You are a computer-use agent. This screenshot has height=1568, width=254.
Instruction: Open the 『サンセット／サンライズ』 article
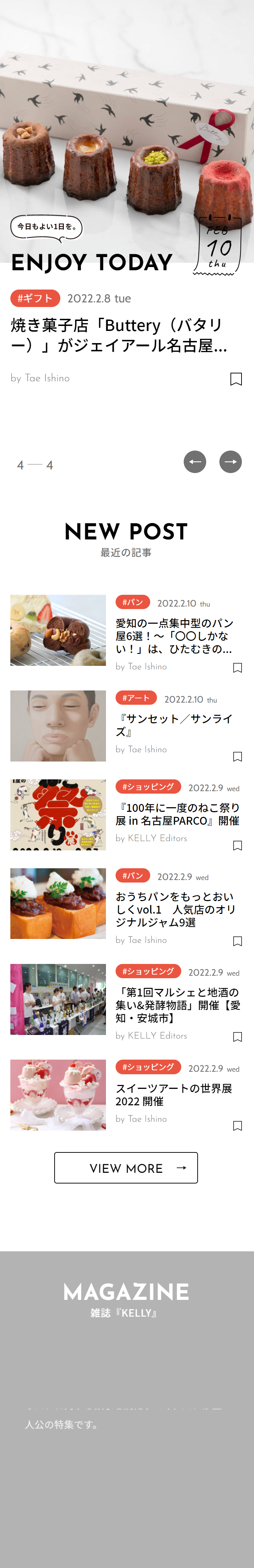point(174,725)
